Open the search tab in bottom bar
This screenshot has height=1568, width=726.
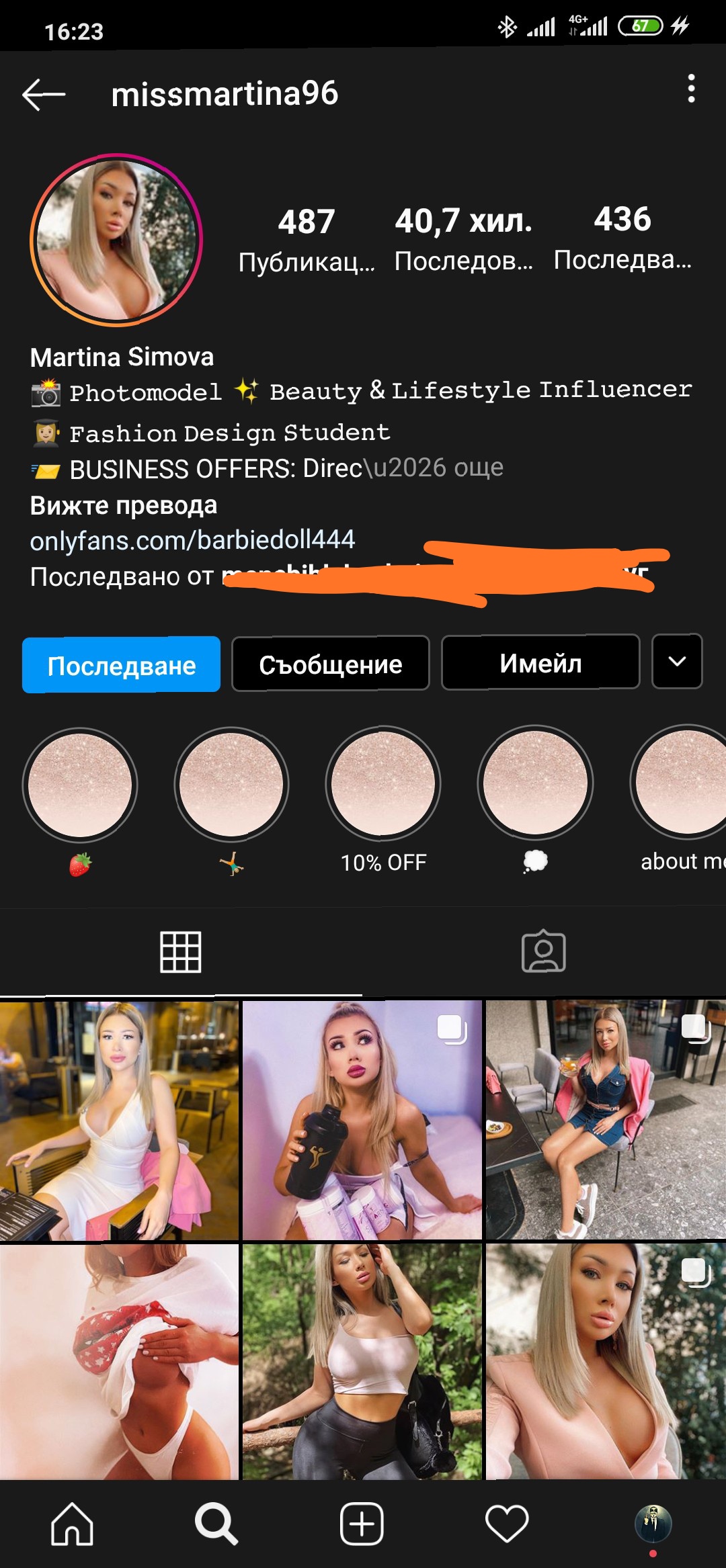pos(216,1524)
